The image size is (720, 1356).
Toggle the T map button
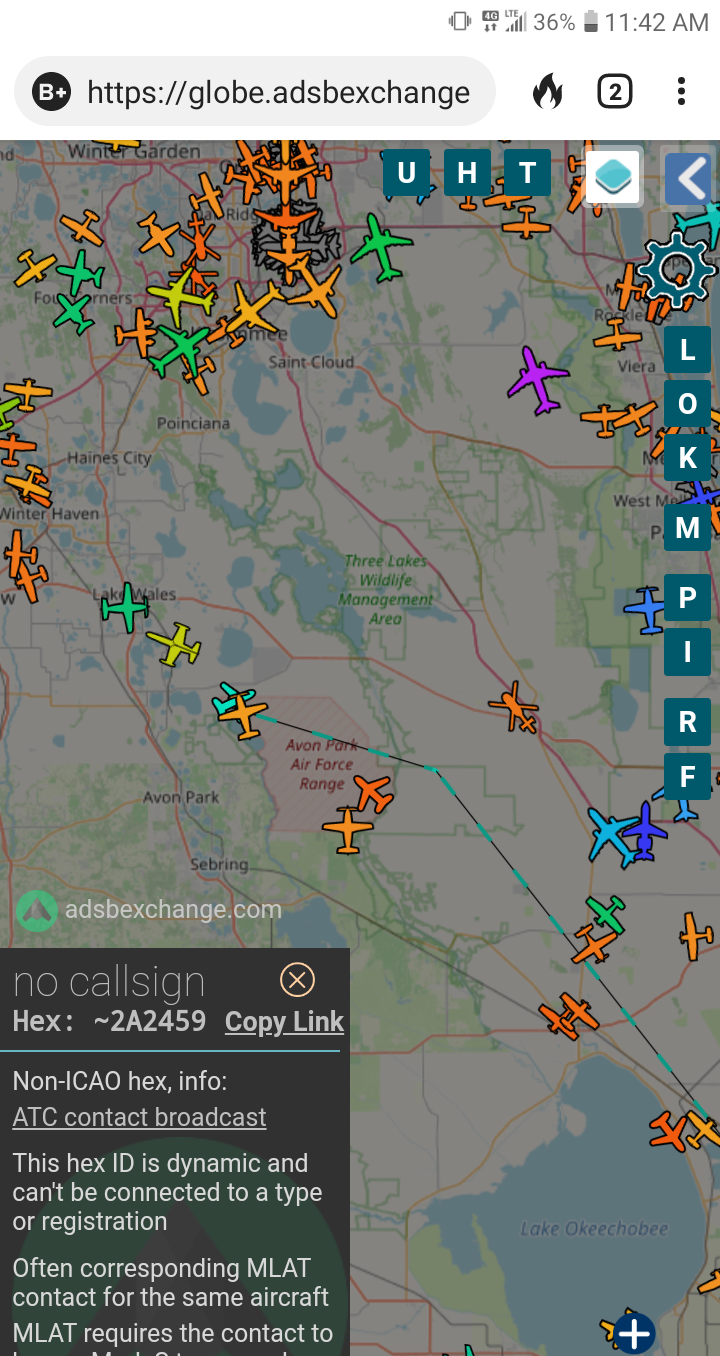tap(527, 173)
